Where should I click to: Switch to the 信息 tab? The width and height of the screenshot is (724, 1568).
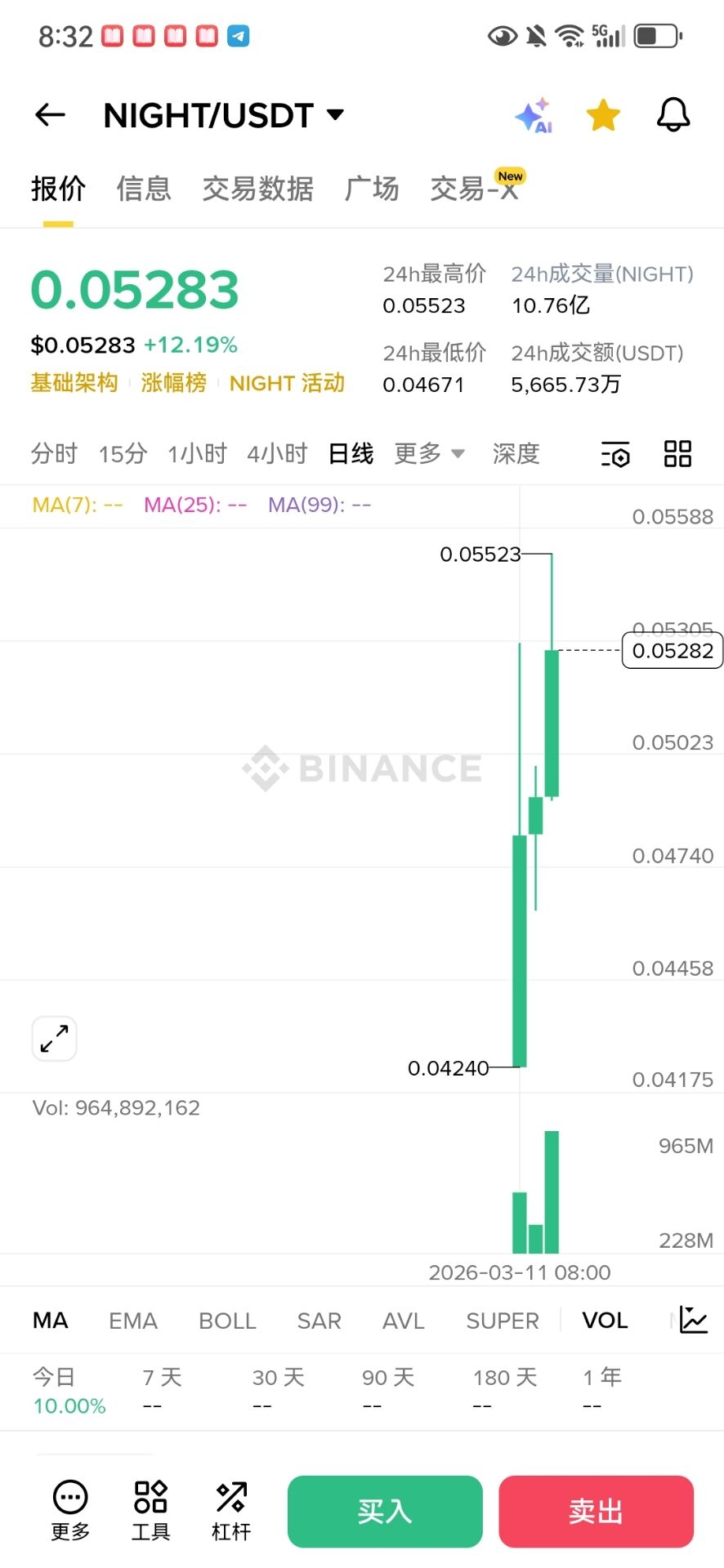144,189
